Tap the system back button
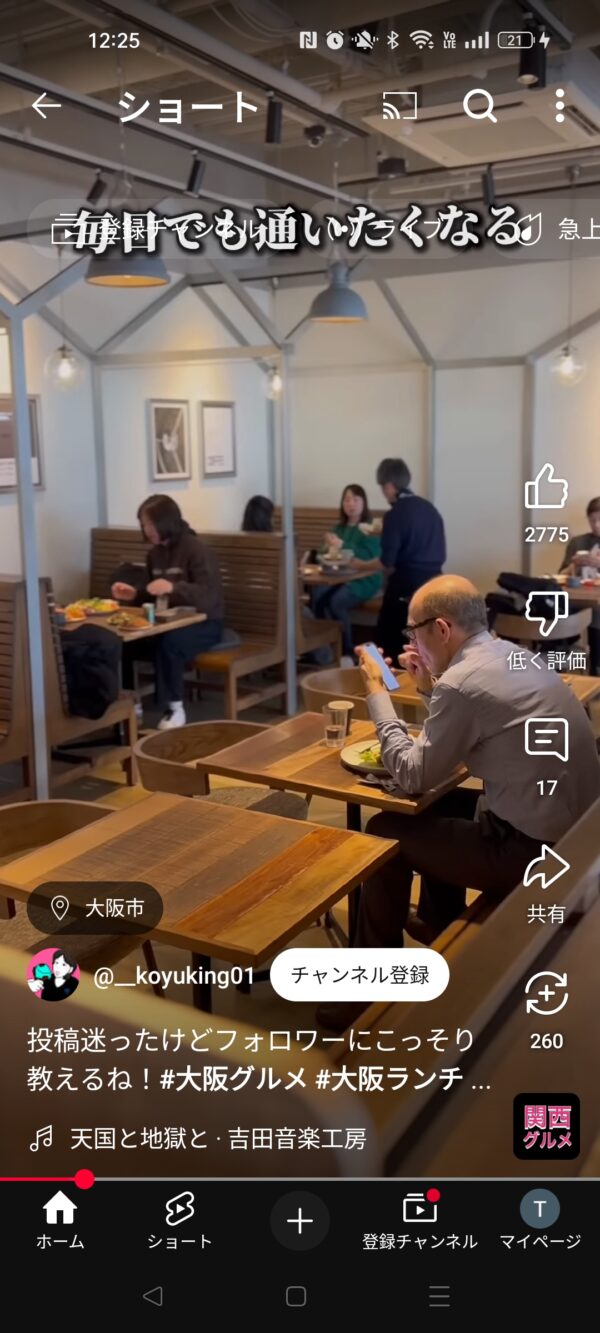 click(152, 1296)
